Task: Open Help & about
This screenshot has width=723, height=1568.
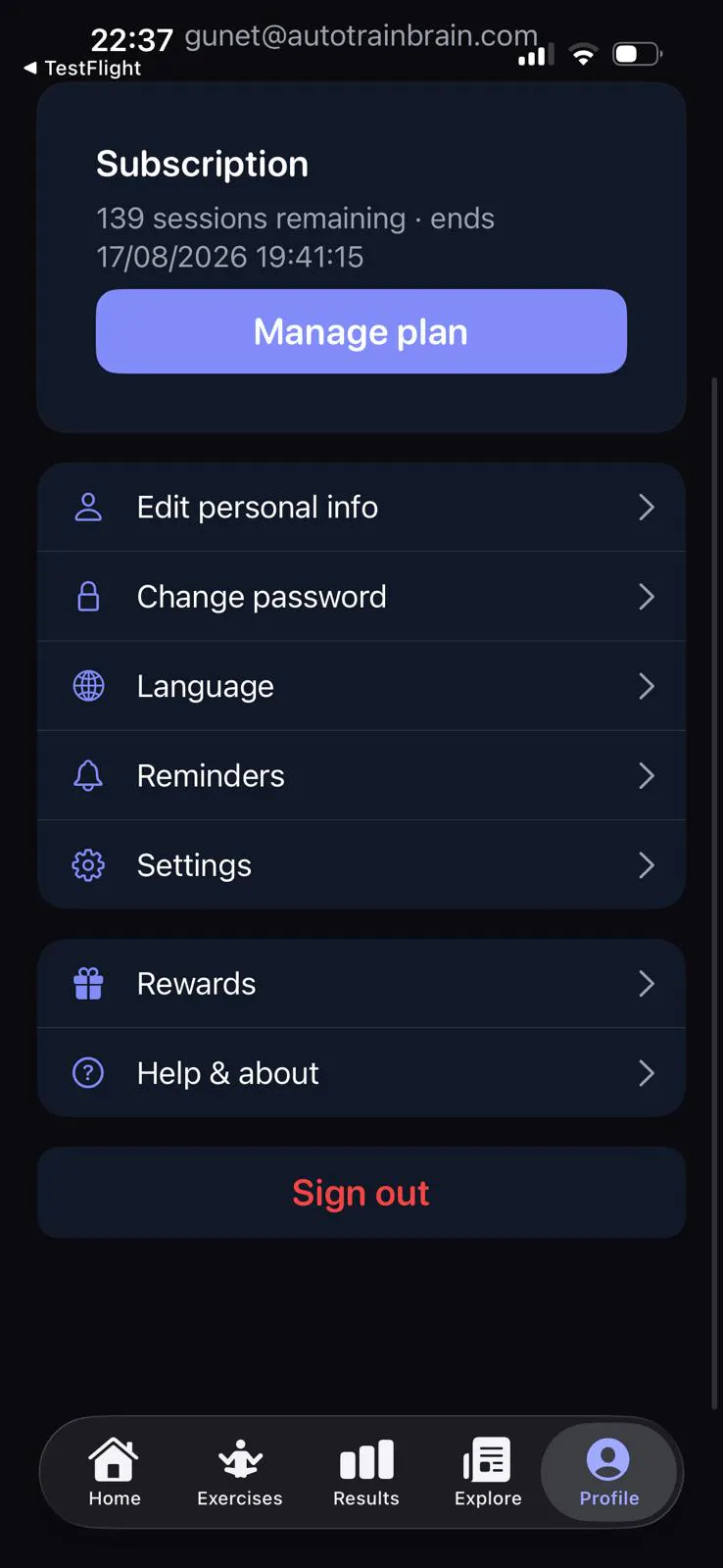Action: tap(361, 1073)
